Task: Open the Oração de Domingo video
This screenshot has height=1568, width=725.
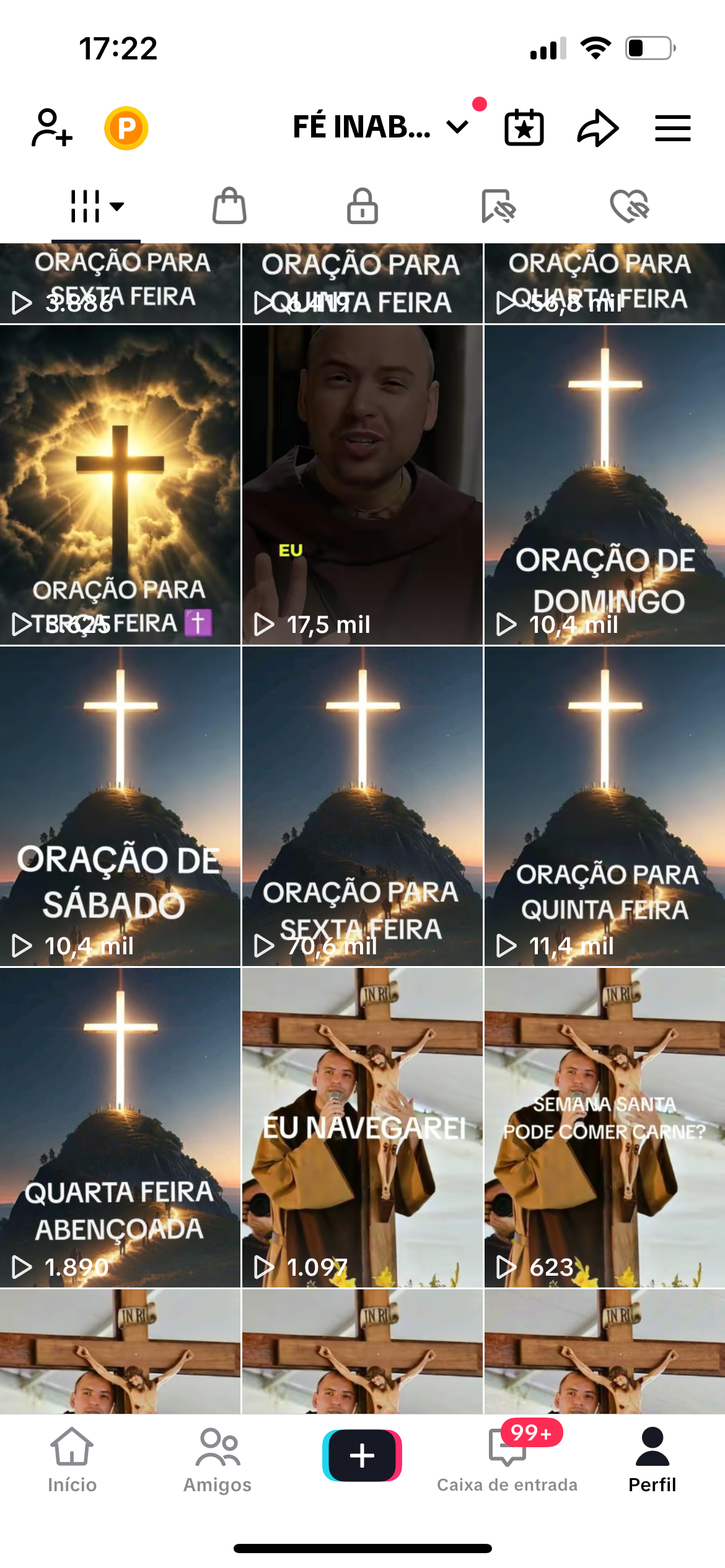Action: click(x=605, y=485)
